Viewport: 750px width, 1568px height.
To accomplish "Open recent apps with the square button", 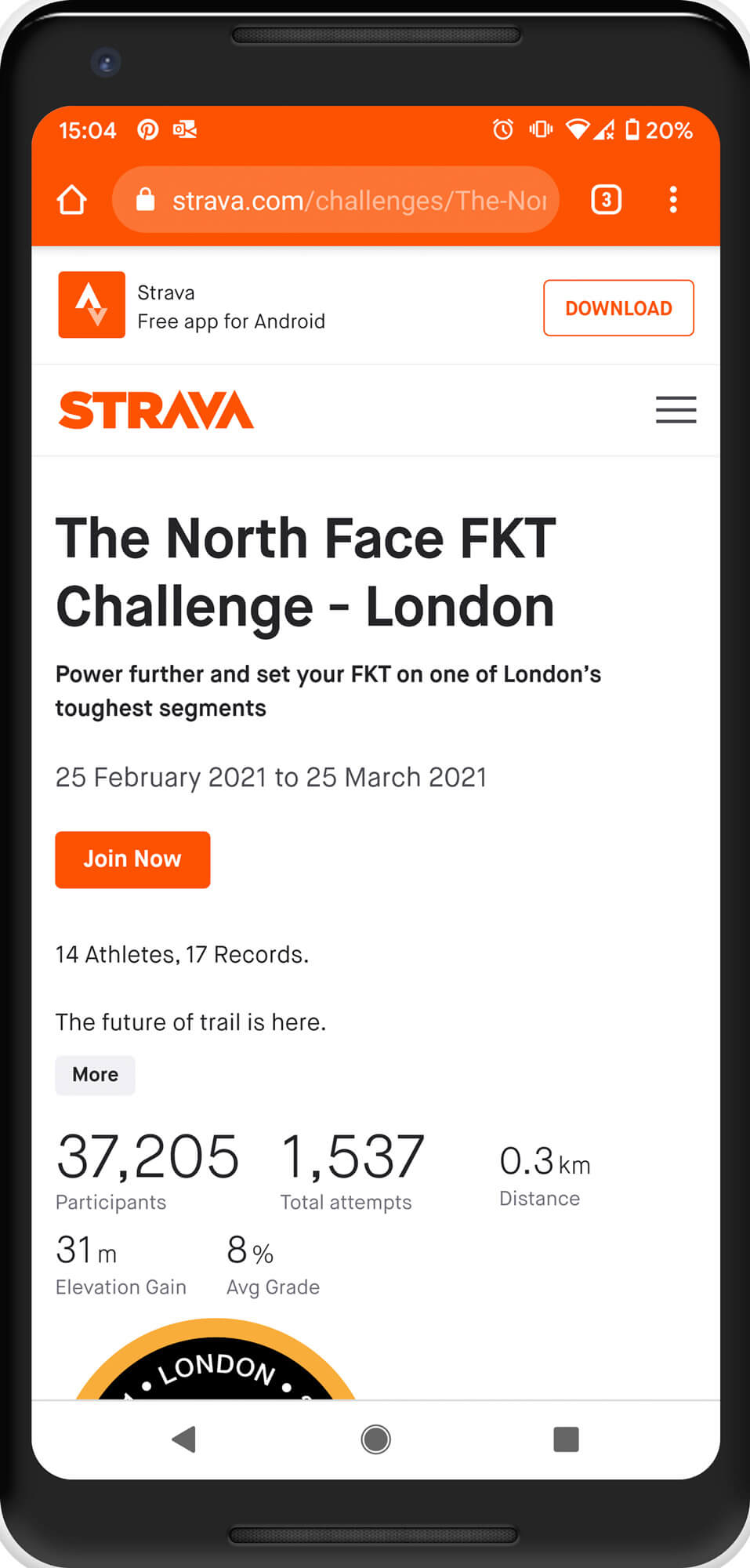I will pyautogui.click(x=566, y=1439).
